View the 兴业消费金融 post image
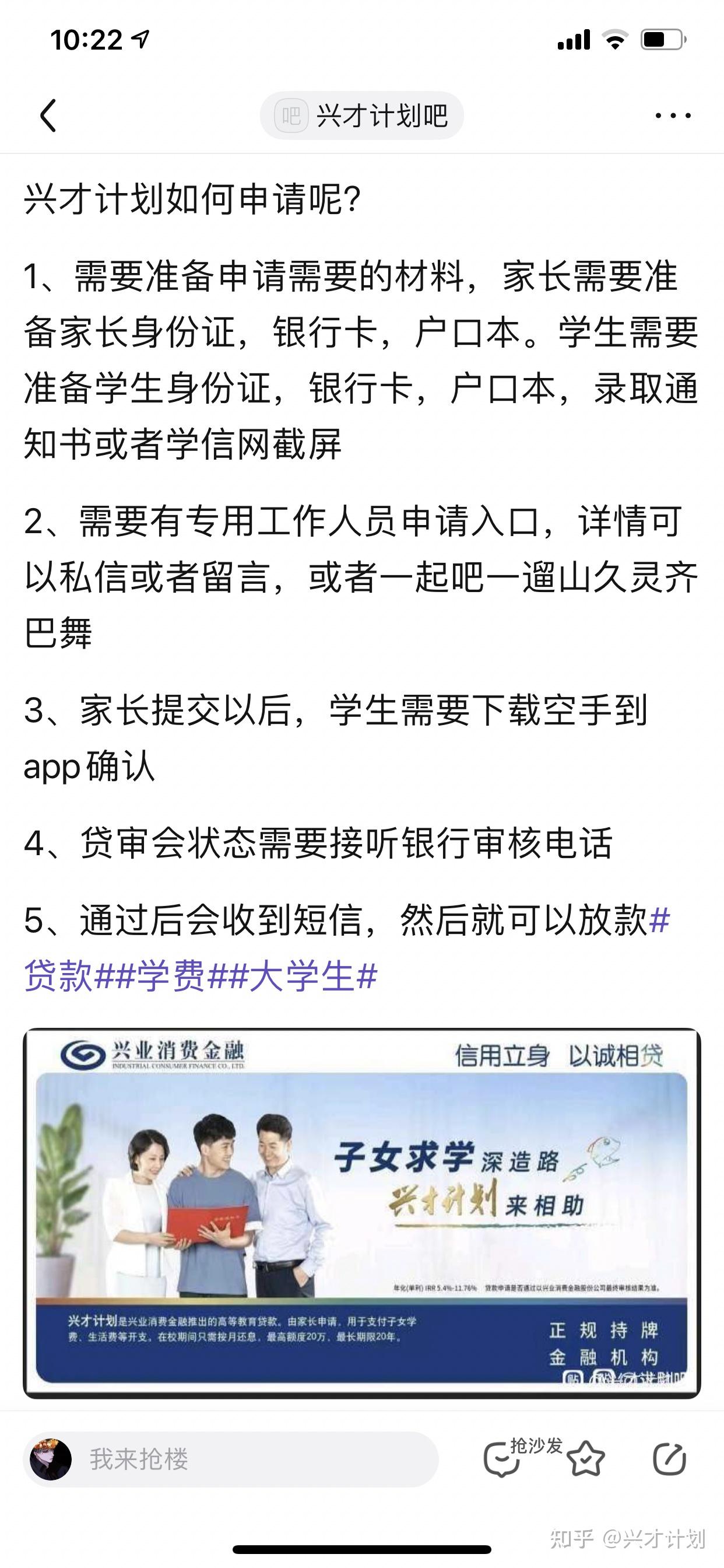The image size is (724, 1568). click(362, 1213)
